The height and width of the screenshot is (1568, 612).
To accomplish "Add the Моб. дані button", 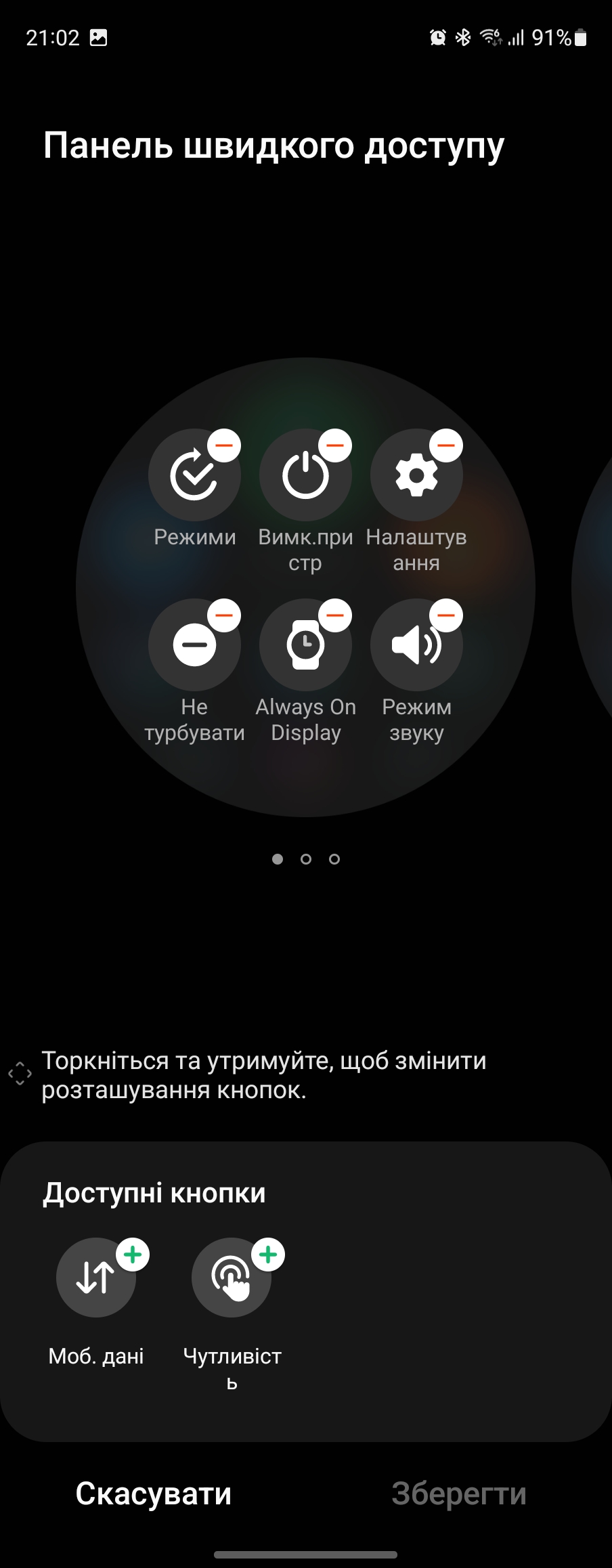I will (133, 1255).
